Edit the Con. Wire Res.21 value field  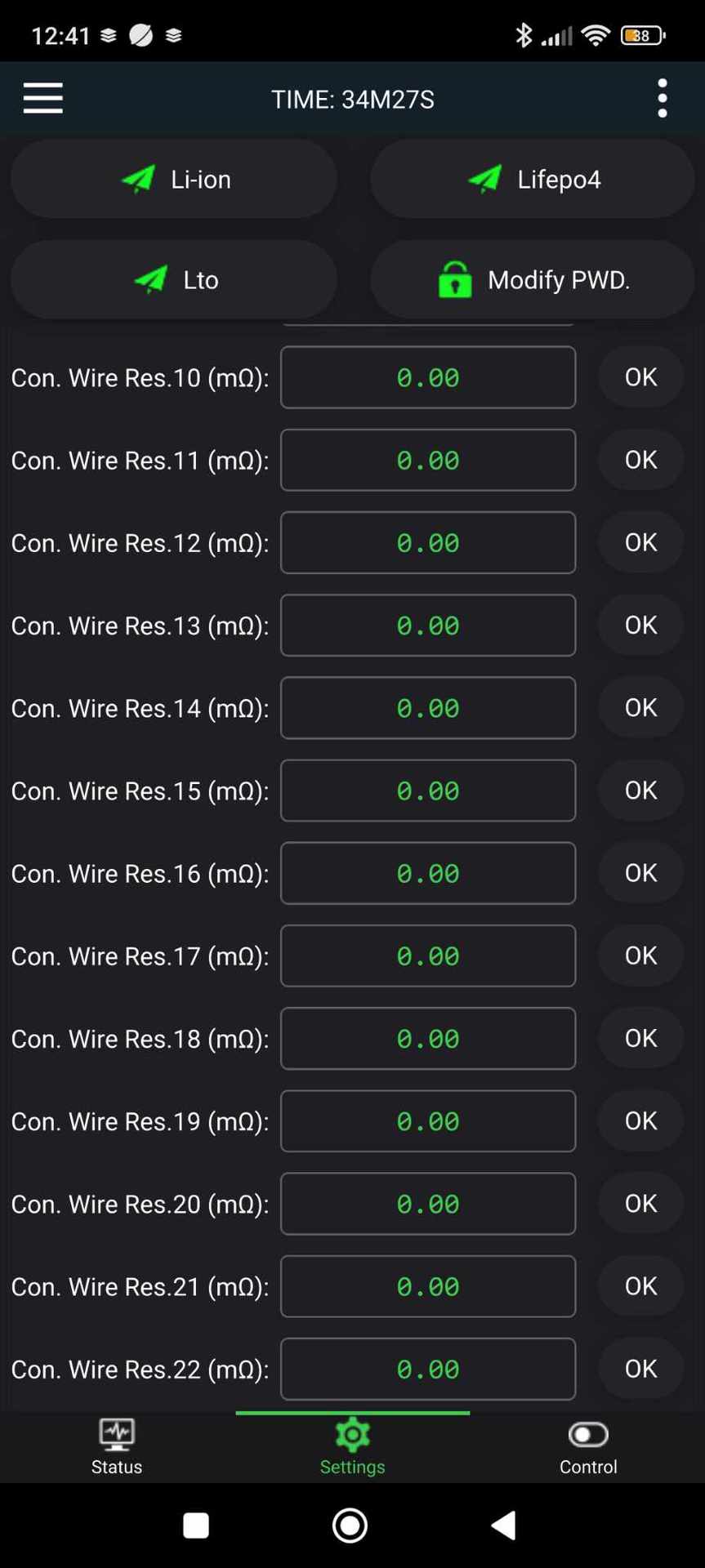(x=427, y=1286)
